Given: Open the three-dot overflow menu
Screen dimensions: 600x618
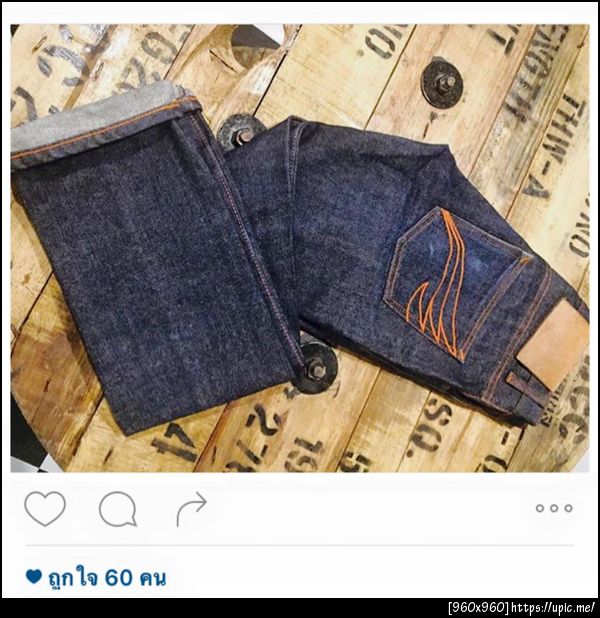Looking at the screenshot, I should pos(553,508).
